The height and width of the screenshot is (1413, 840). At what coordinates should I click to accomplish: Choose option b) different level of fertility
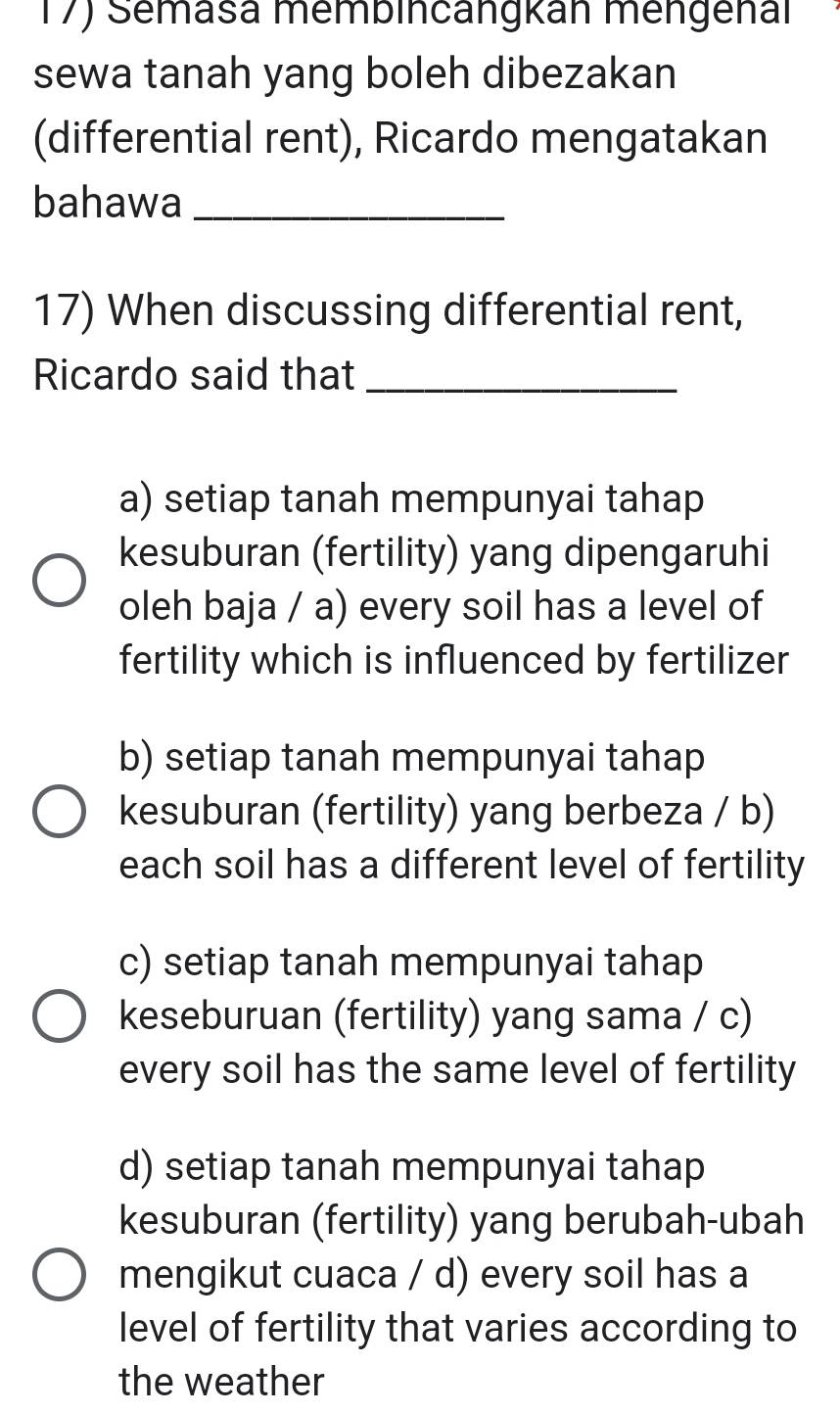click(59, 812)
